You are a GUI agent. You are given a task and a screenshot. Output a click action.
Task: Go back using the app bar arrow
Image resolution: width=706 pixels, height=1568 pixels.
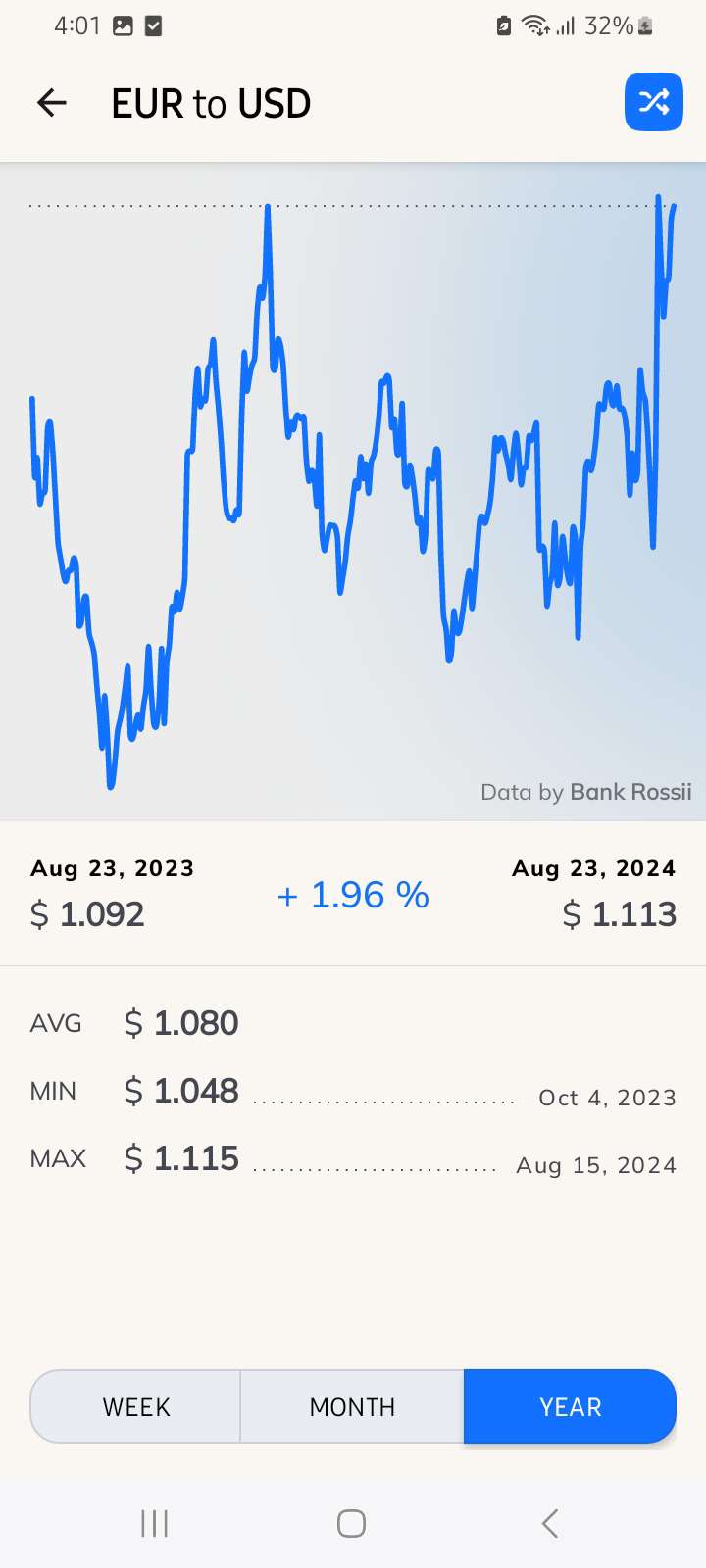(x=52, y=102)
